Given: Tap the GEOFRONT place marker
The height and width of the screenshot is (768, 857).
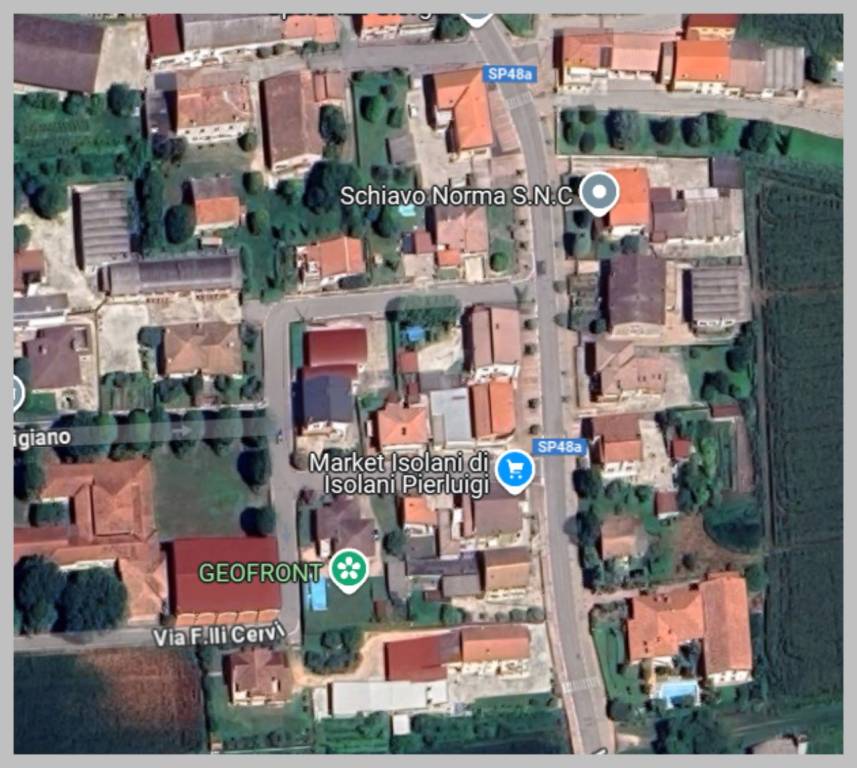Looking at the screenshot, I should tap(348, 570).
